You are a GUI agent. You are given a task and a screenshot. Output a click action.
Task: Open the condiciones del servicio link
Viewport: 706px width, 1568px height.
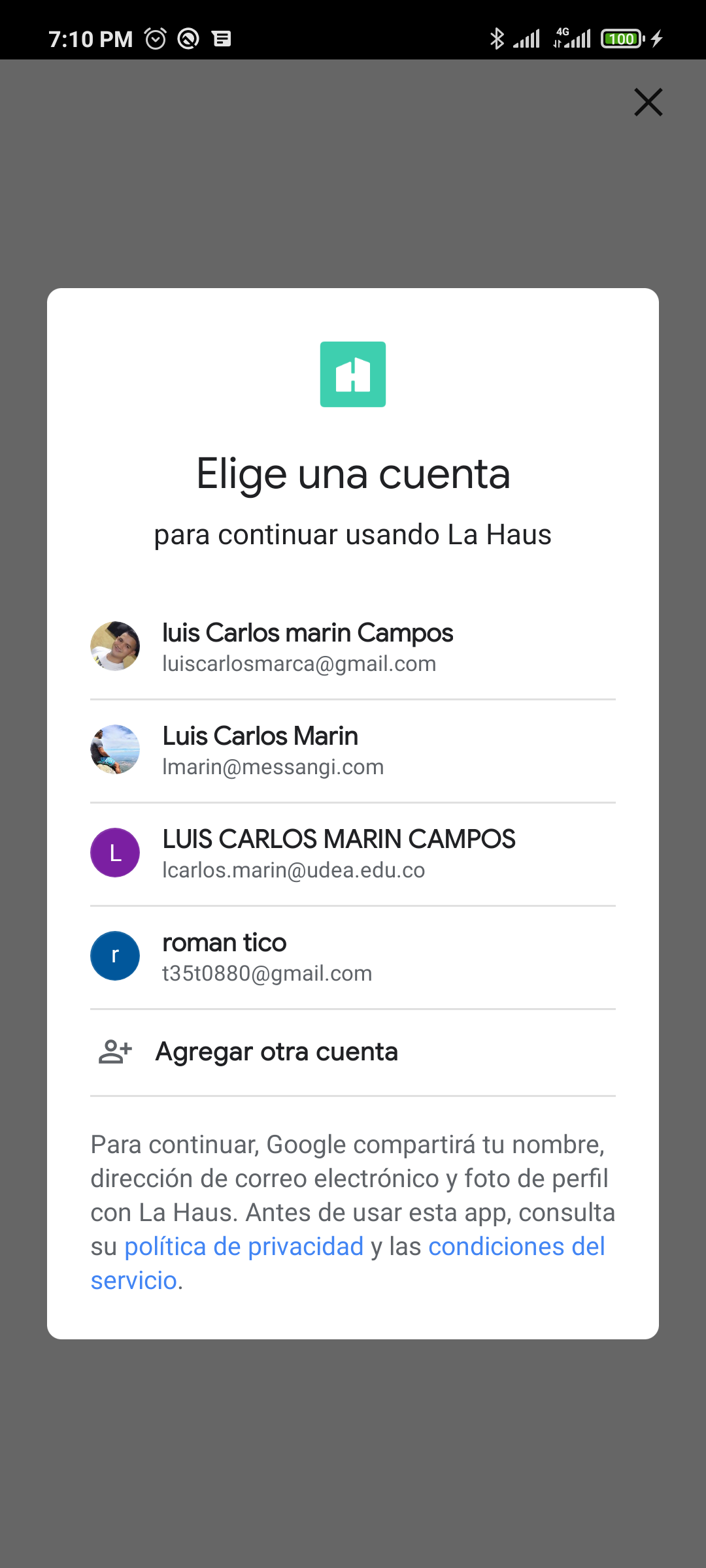click(x=348, y=1264)
